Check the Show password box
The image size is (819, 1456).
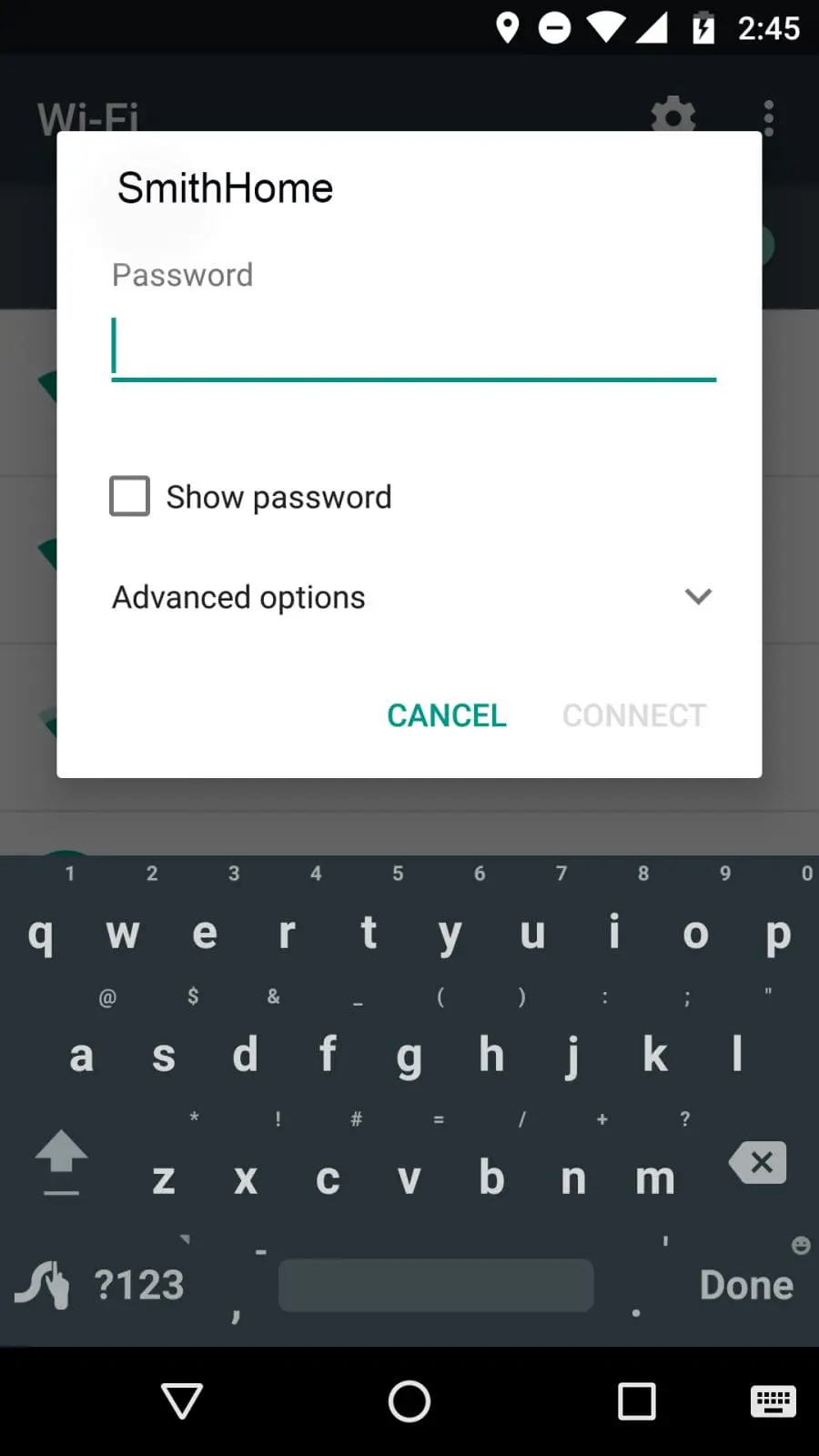click(x=129, y=496)
